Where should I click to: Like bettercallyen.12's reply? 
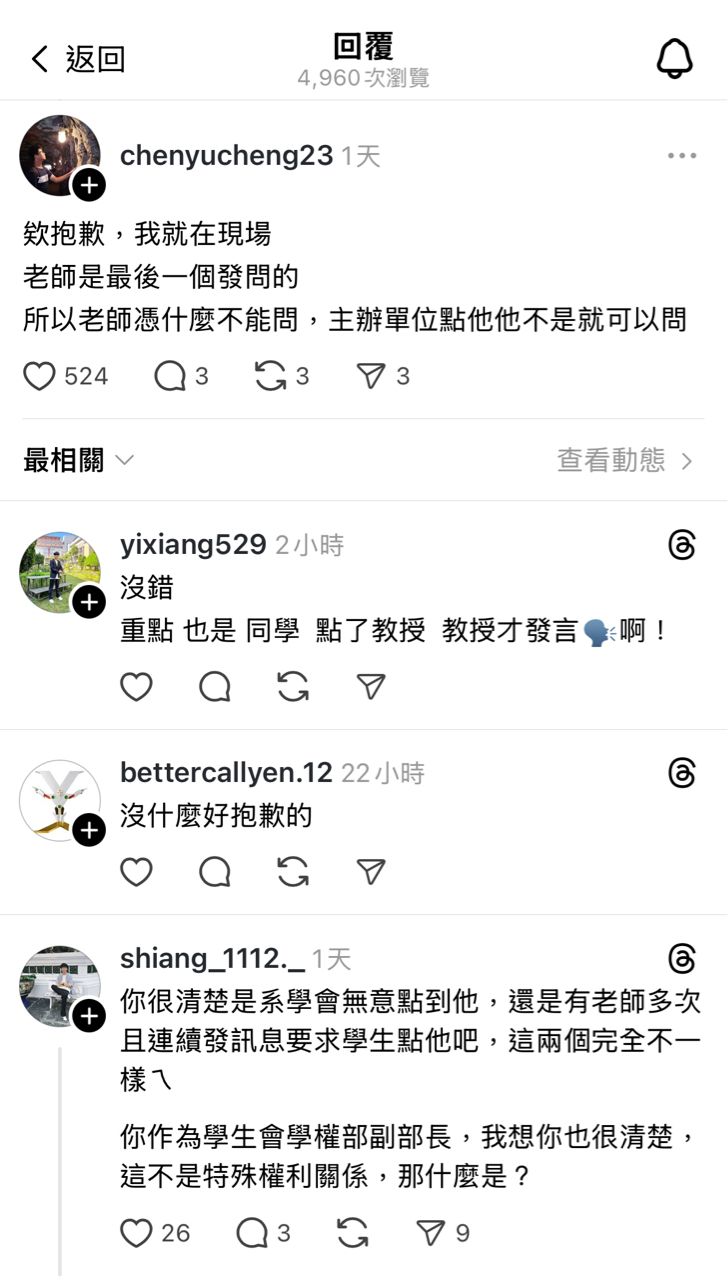[136, 872]
